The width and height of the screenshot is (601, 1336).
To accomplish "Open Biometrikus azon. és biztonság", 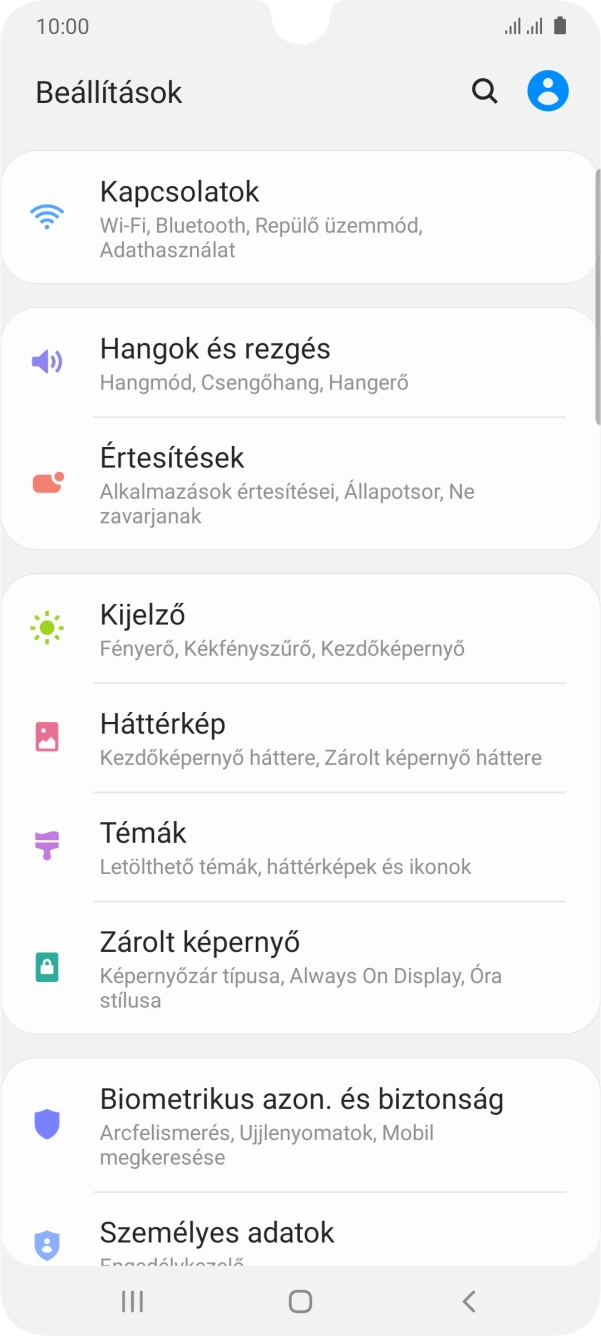I will pyautogui.click(x=300, y=1126).
